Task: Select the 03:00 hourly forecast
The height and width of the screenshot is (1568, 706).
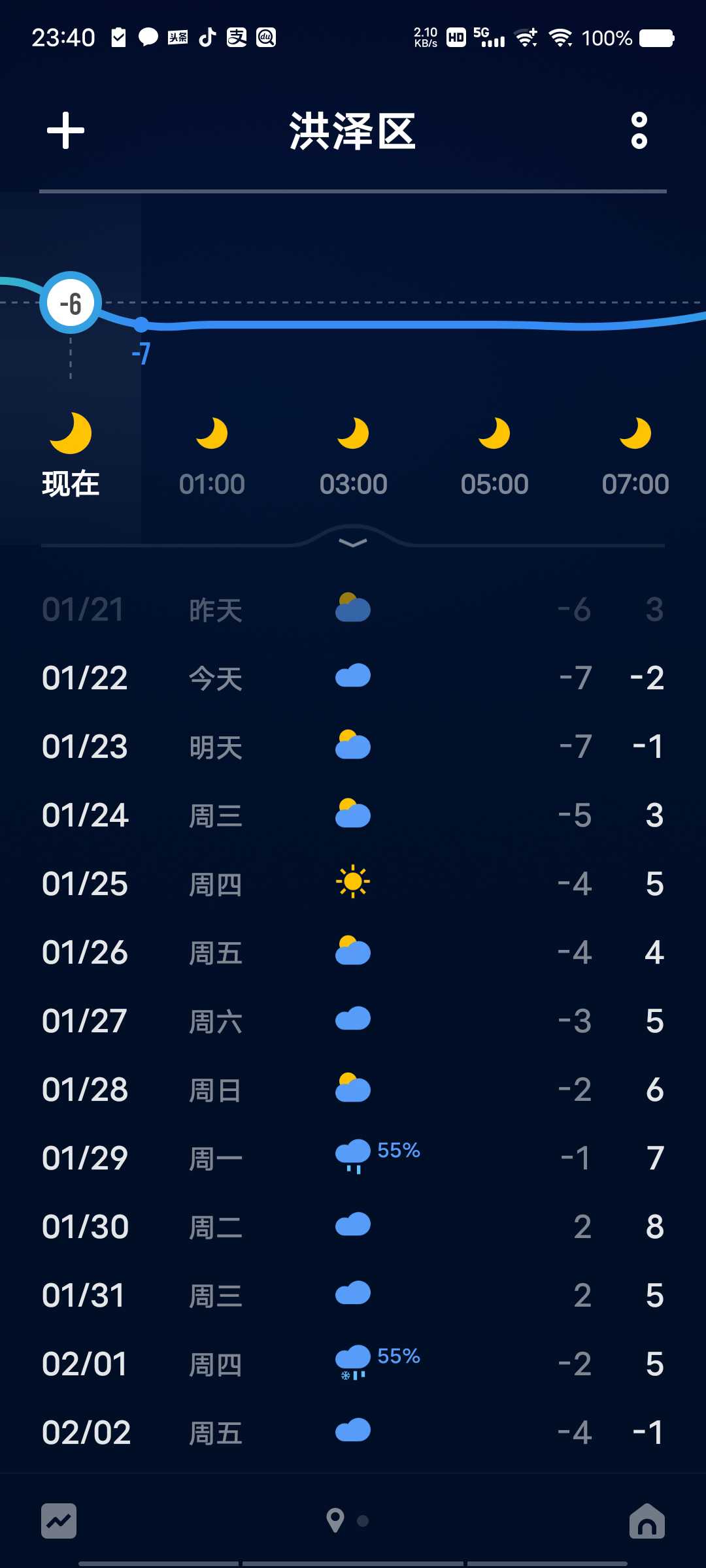Action: [353, 457]
